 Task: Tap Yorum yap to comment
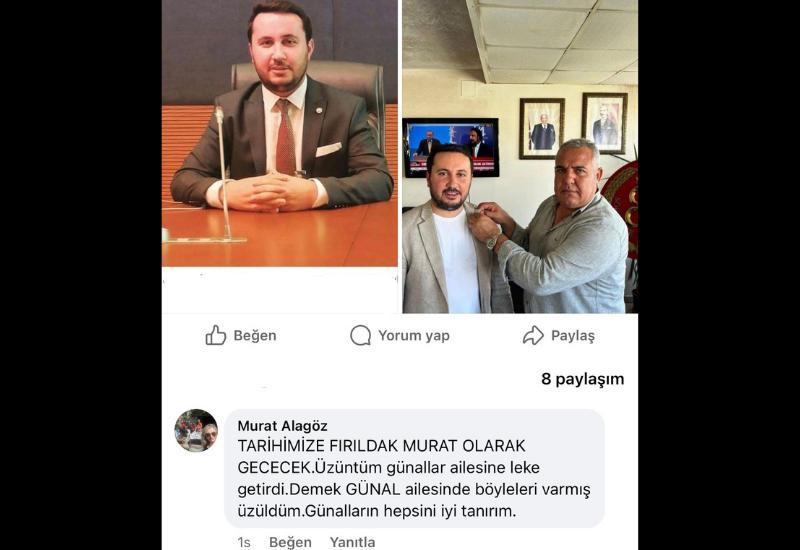pyautogui.click(x=400, y=336)
